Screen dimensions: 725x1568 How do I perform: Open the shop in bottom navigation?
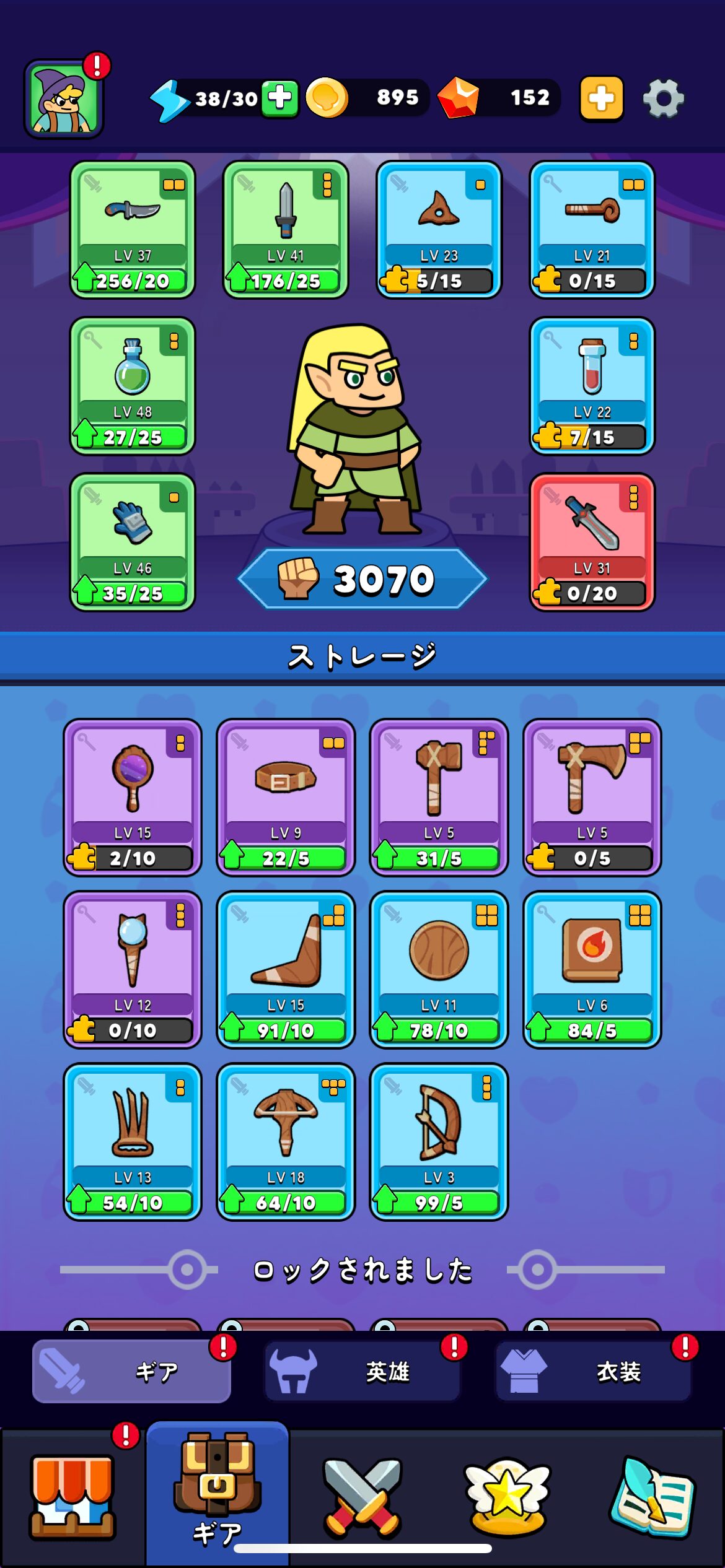click(x=72, y=1497)
